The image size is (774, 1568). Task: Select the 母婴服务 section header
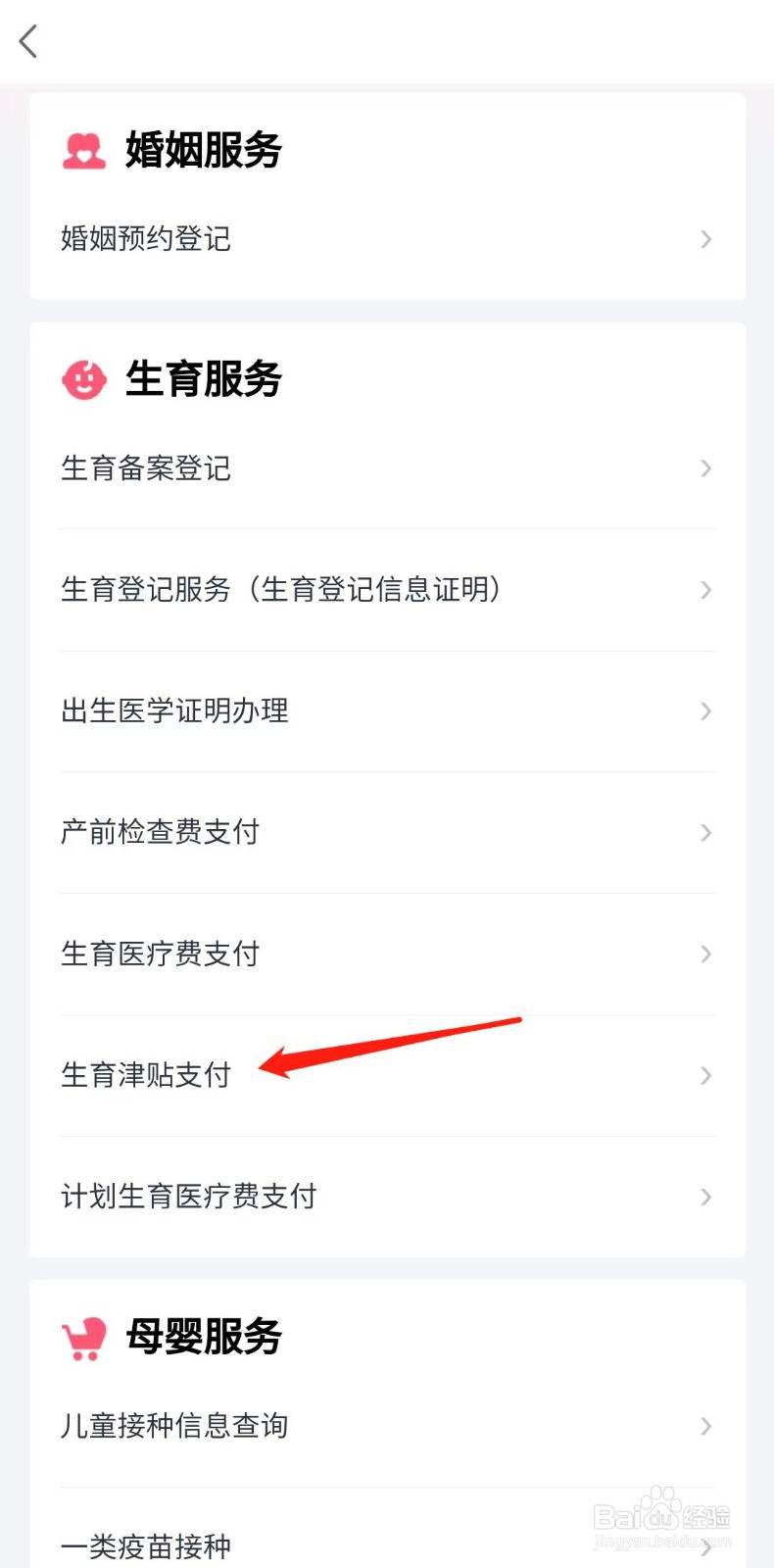coord(203,1337)
